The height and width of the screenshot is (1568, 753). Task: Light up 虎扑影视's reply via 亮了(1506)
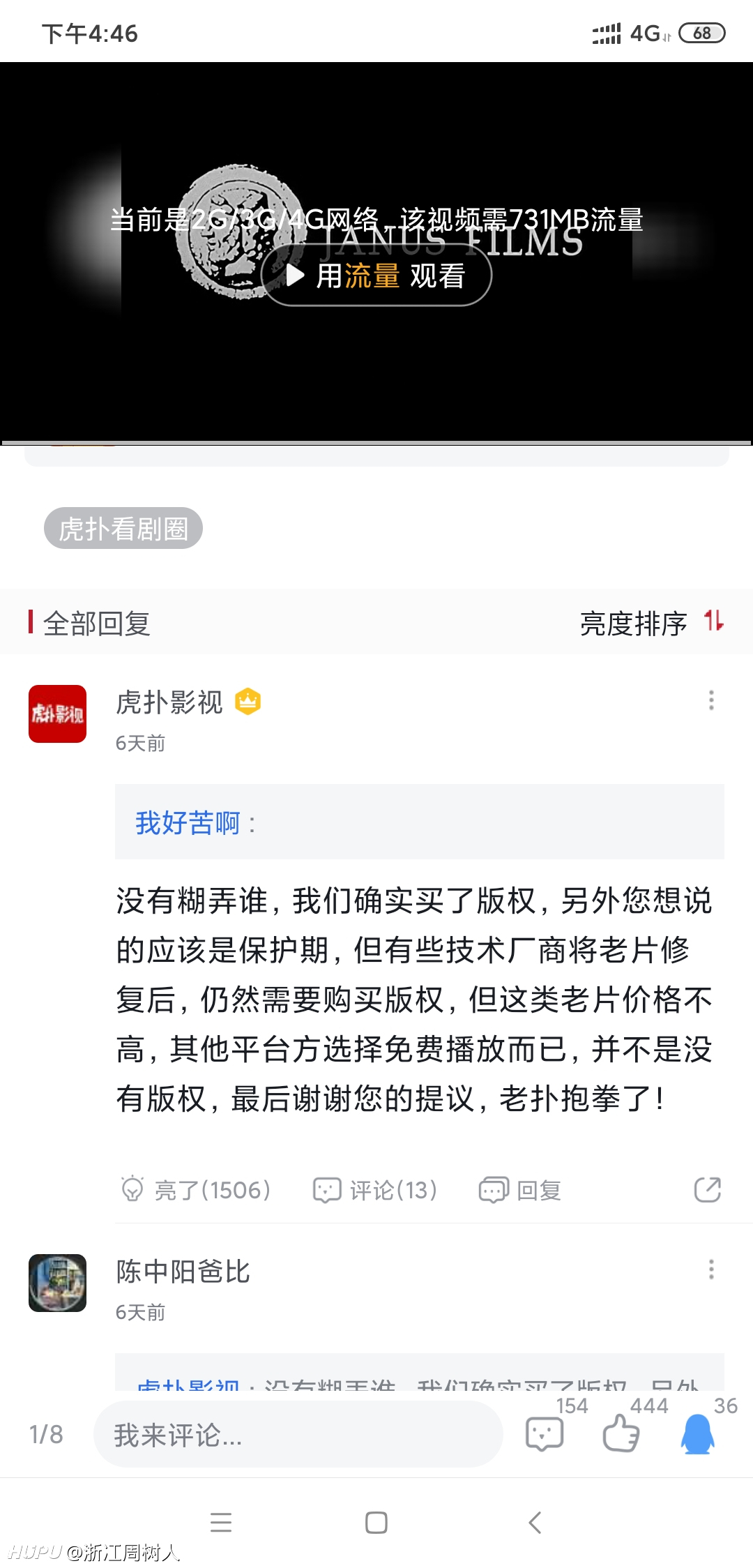coord(196,1190)
